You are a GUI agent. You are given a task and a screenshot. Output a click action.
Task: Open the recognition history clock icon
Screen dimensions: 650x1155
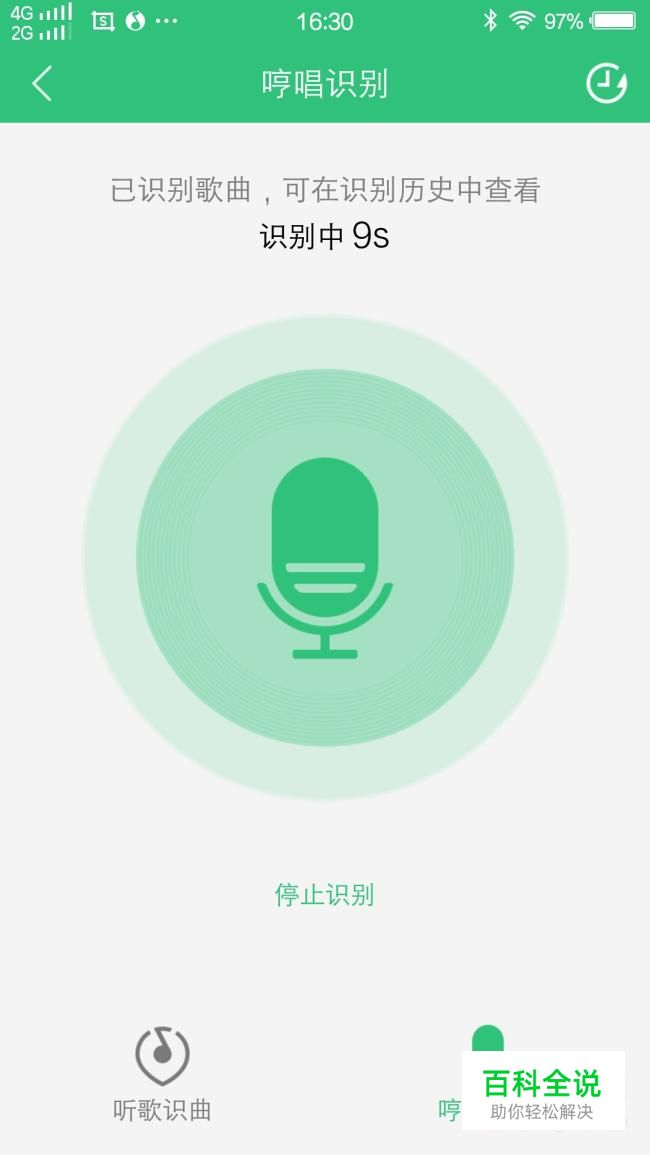606,84
